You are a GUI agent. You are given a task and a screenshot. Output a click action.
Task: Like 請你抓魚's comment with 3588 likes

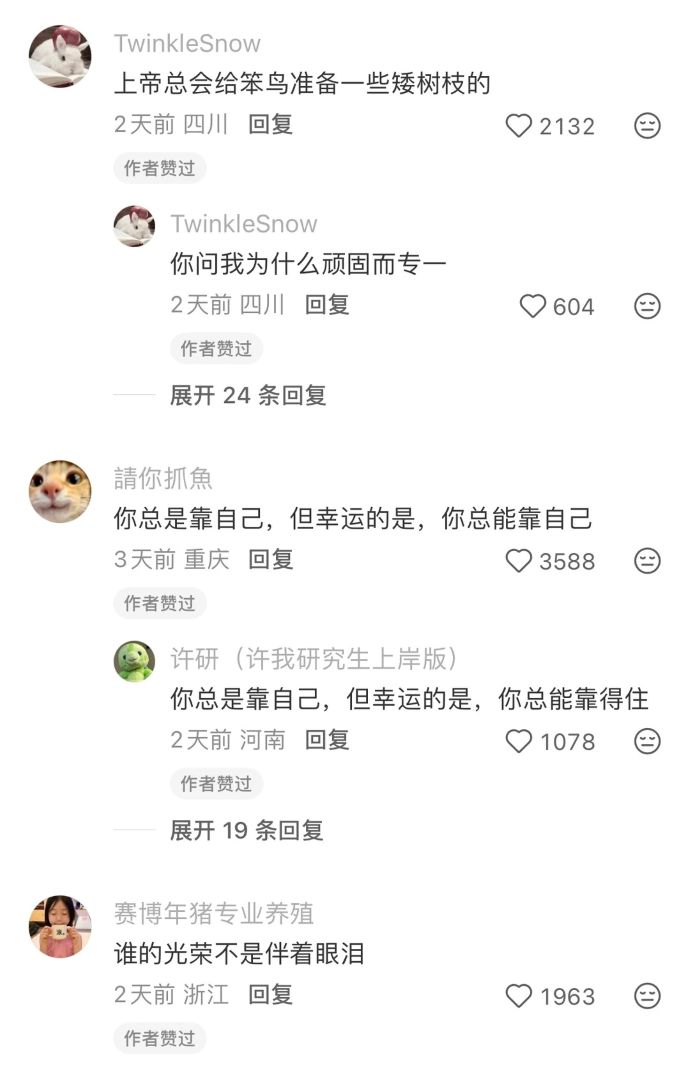click(519, 561)
